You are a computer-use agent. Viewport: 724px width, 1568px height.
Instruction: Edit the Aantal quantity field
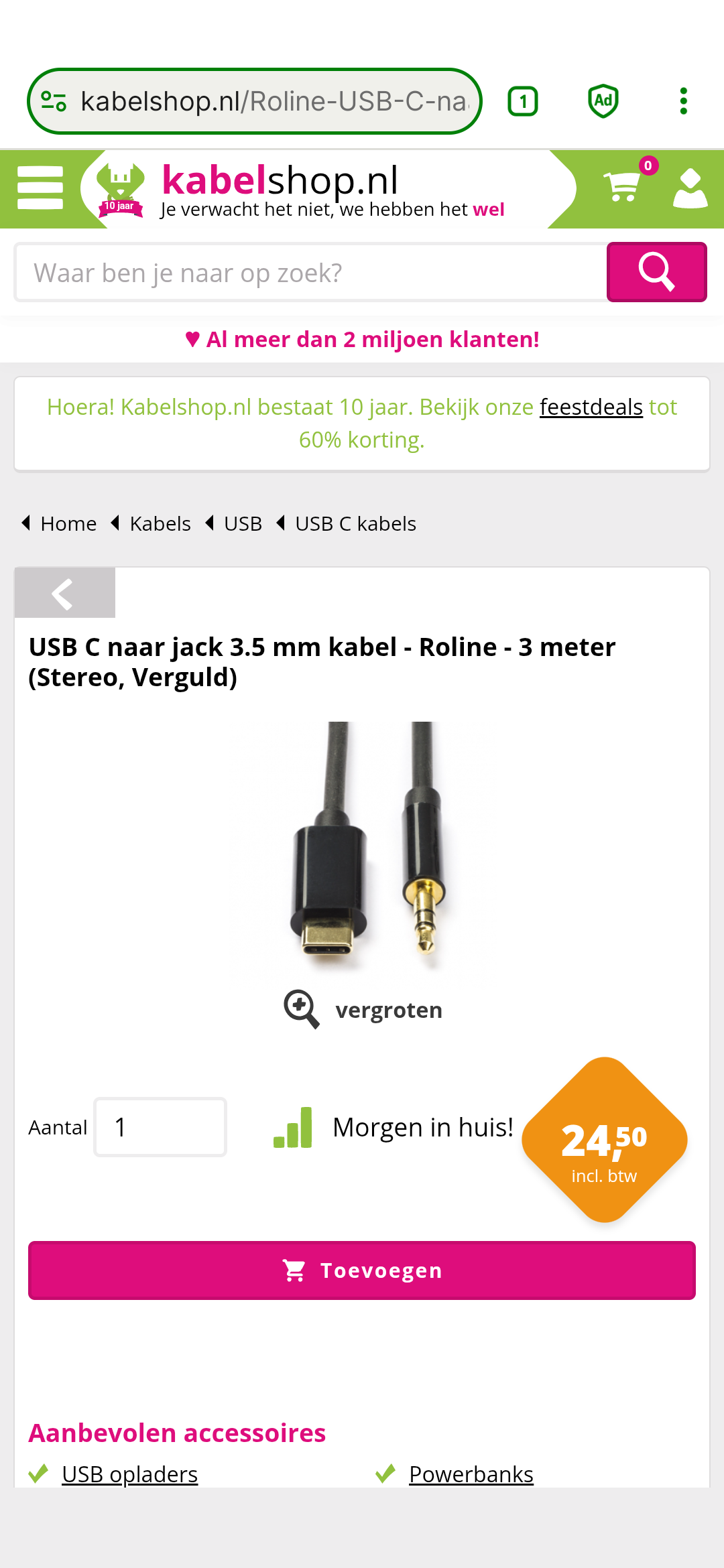tap(160, 1127)
